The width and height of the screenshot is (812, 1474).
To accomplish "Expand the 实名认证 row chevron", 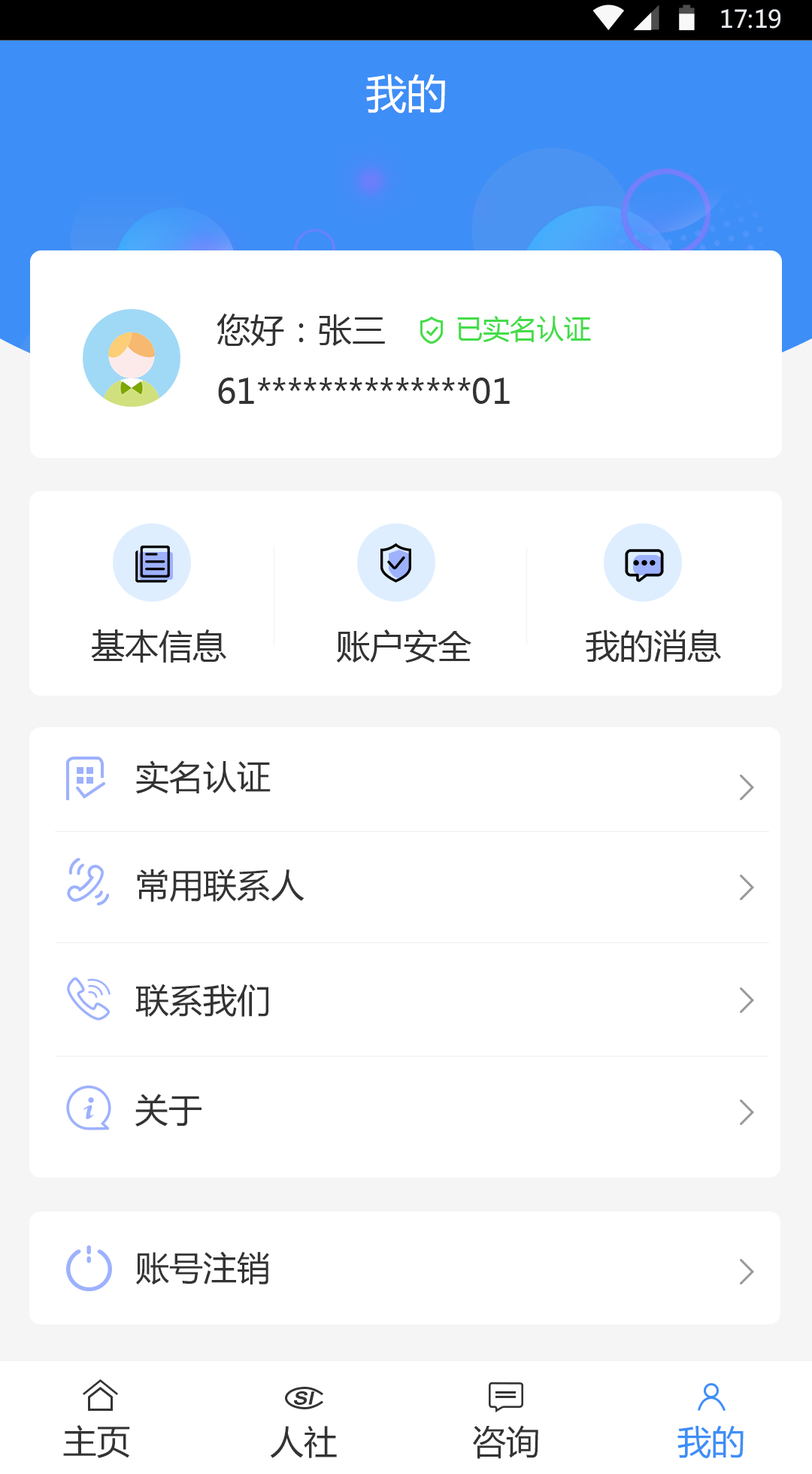I will tap(747, 787).
